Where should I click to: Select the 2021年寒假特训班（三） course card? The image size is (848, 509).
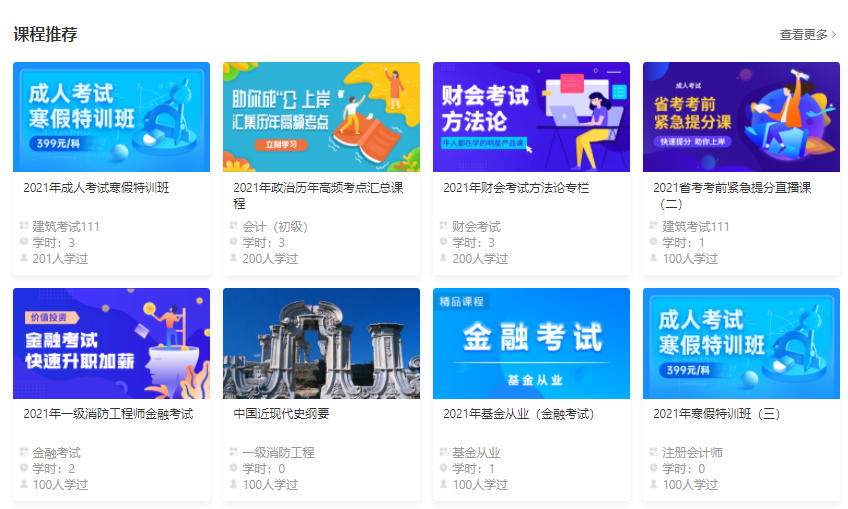pyautogui.click(x=741, y=343)
